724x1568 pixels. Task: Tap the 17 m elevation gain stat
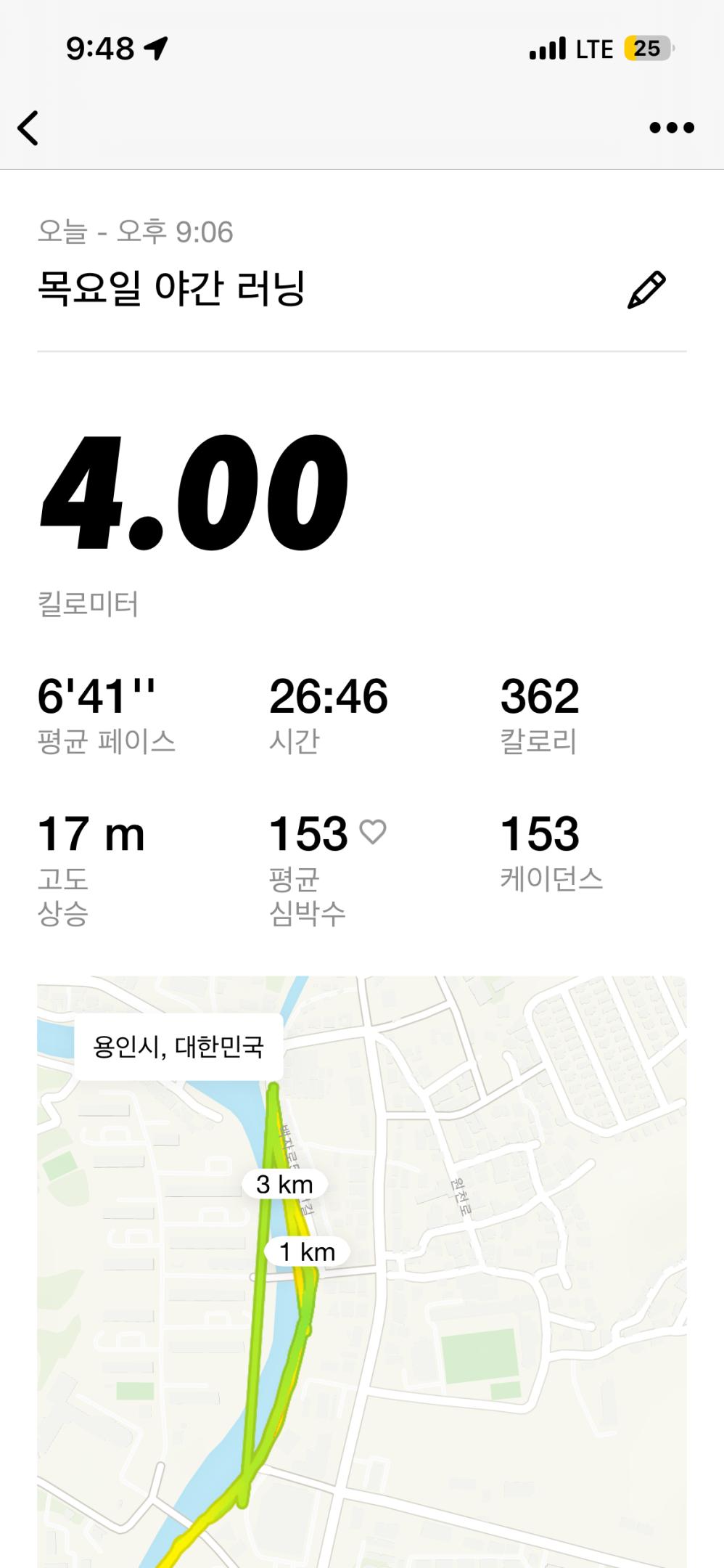(x=91, y=835)
